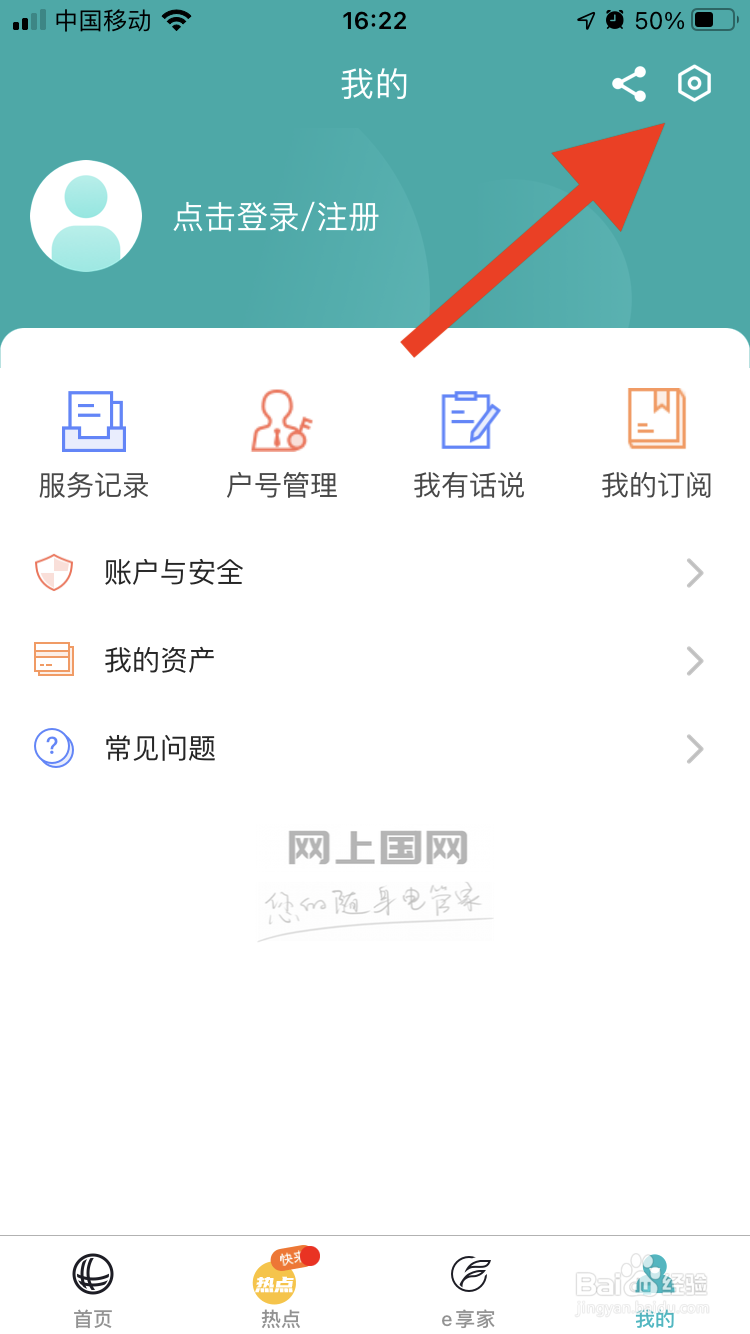The height and width of the screenshot is (1334, 750).
Task: Select the 户号管理 account number management icon
Action: tap(280, 420)
